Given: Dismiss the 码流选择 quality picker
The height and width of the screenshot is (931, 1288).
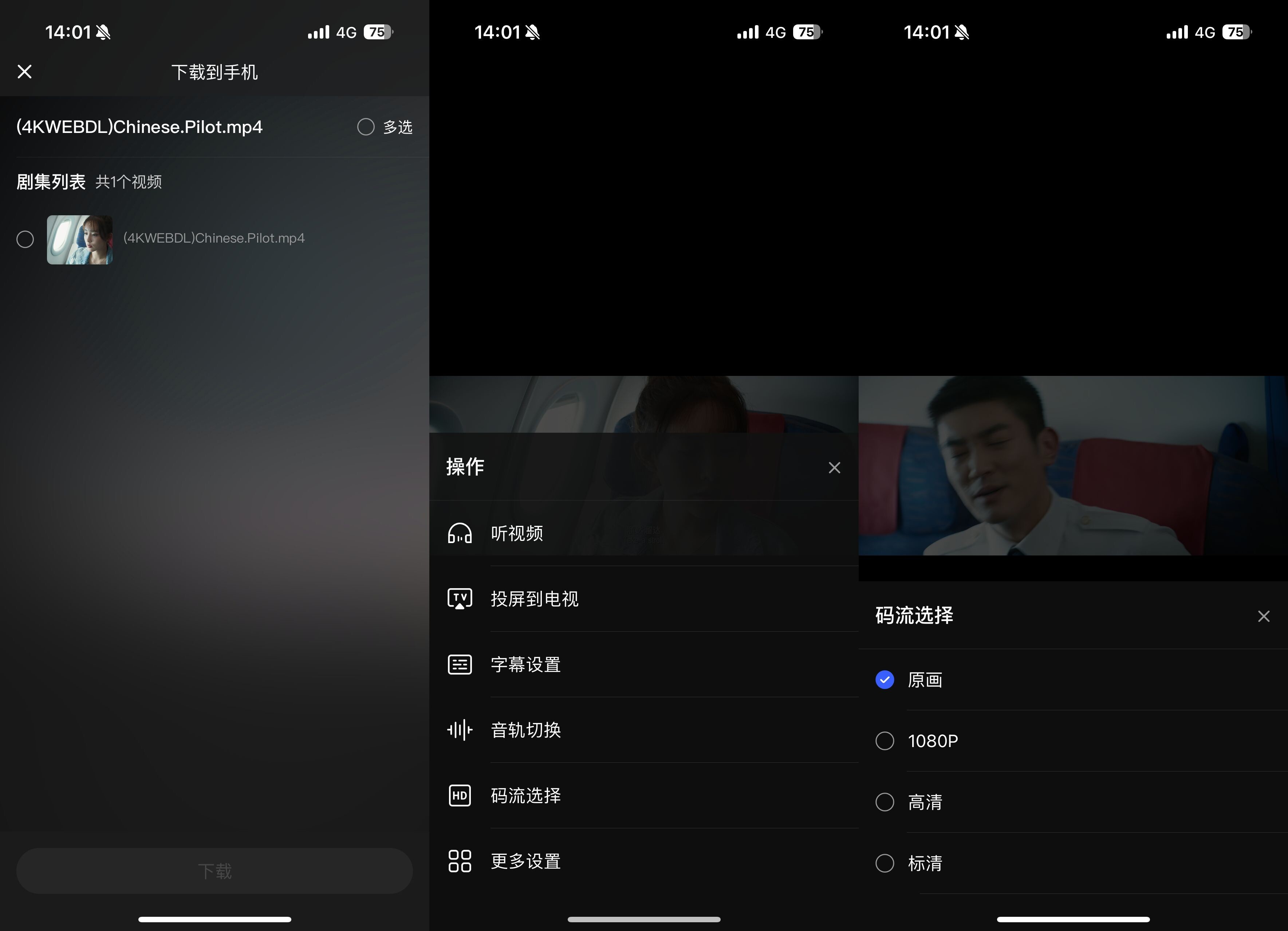Looking at the screenshot, I should (x=1263, y=616).
